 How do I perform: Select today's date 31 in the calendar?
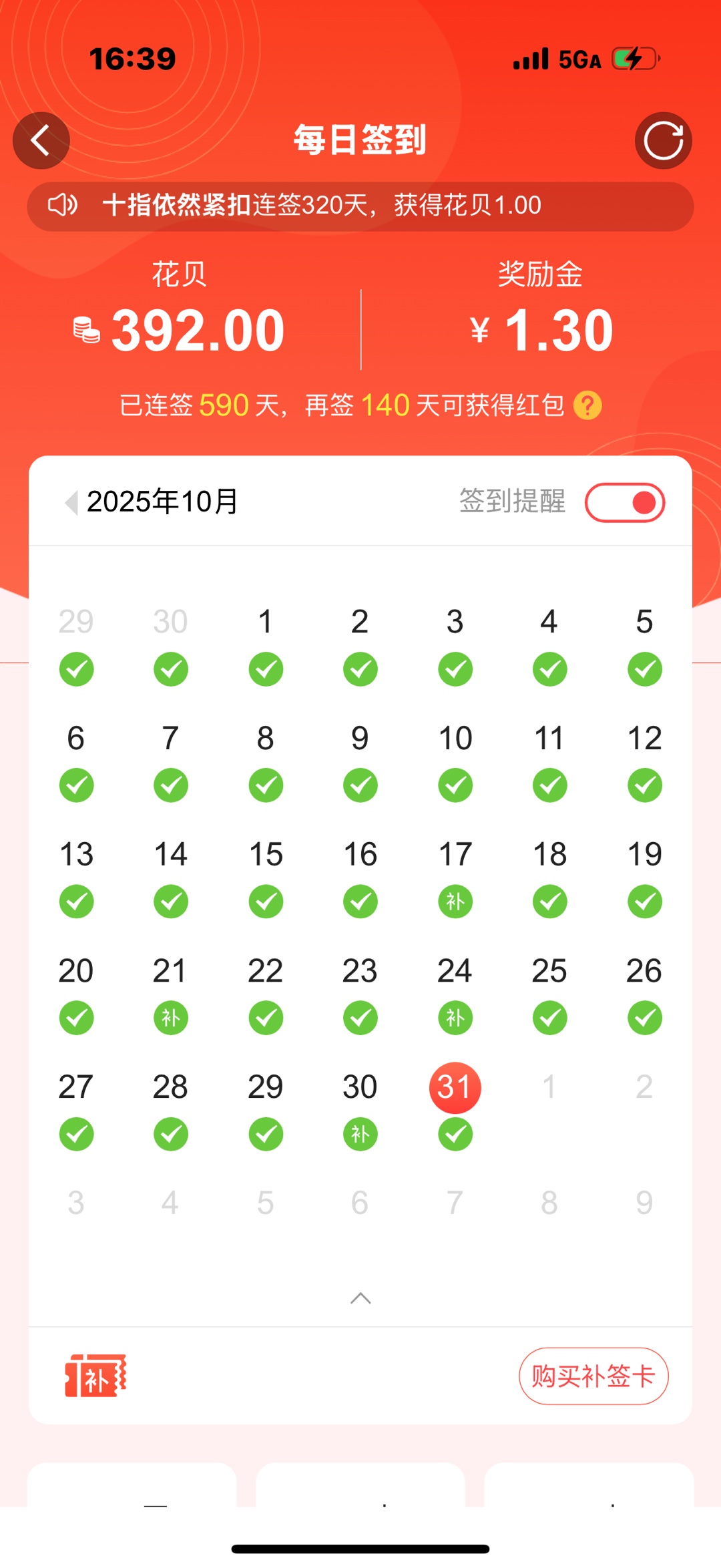pos(455,1087)
